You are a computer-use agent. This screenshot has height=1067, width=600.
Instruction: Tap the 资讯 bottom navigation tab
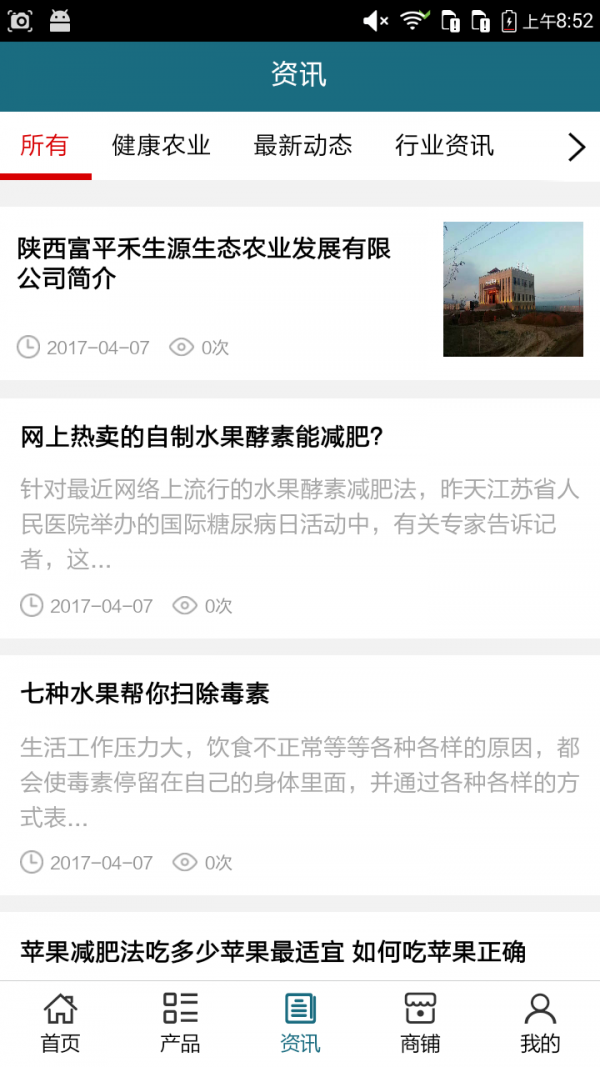[x=300, y=1023]
